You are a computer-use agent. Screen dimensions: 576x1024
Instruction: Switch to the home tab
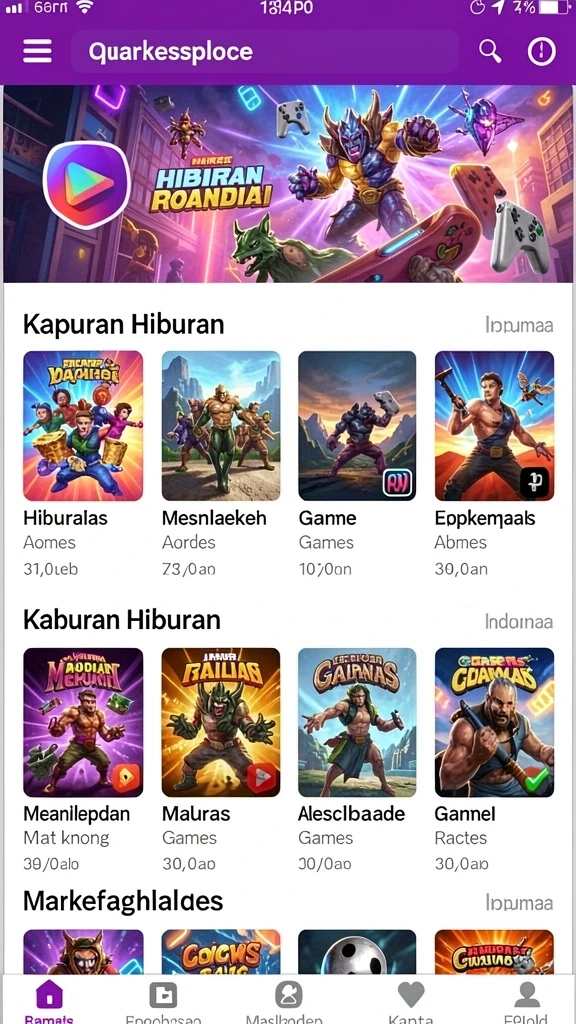click(49, 1001)
